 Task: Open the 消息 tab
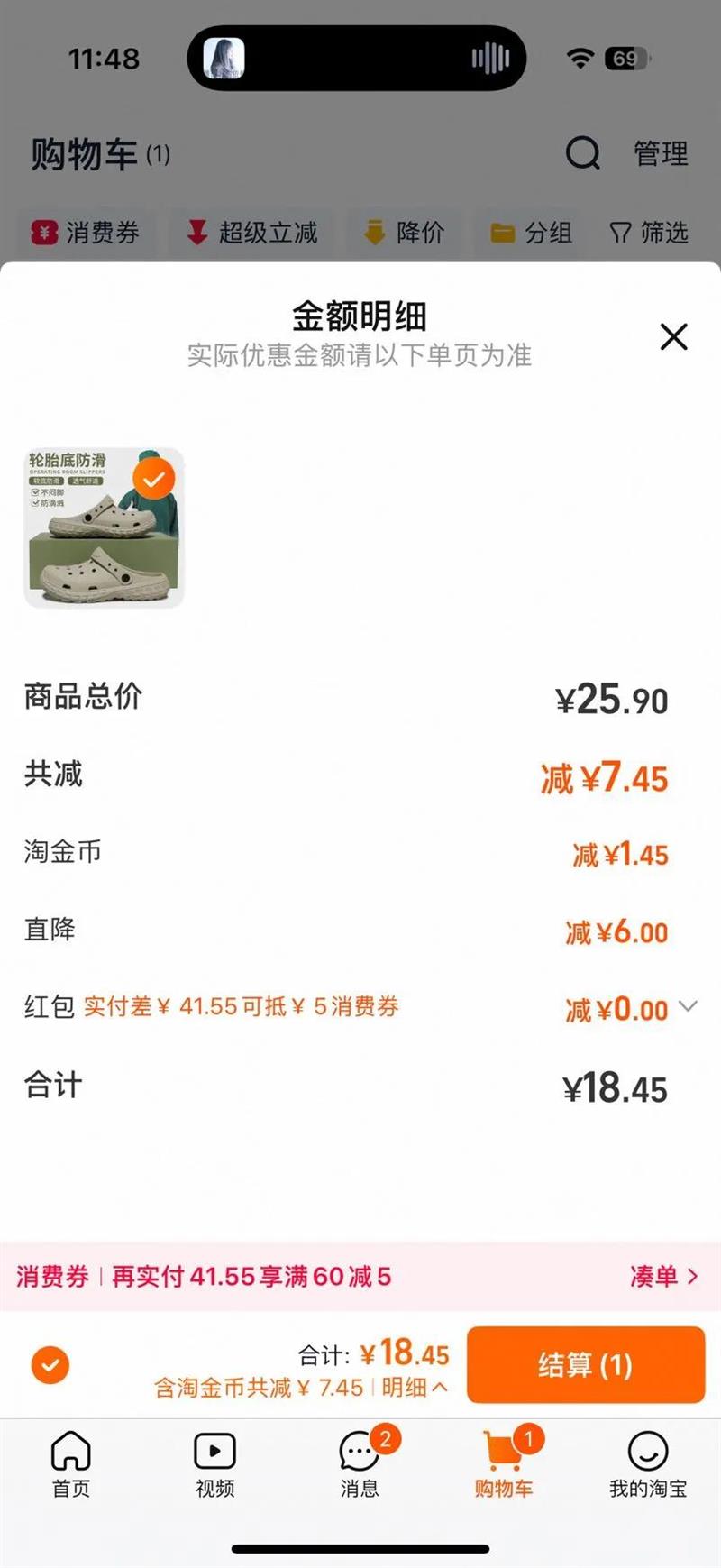pyautogui.click(x=360, y=1464)
